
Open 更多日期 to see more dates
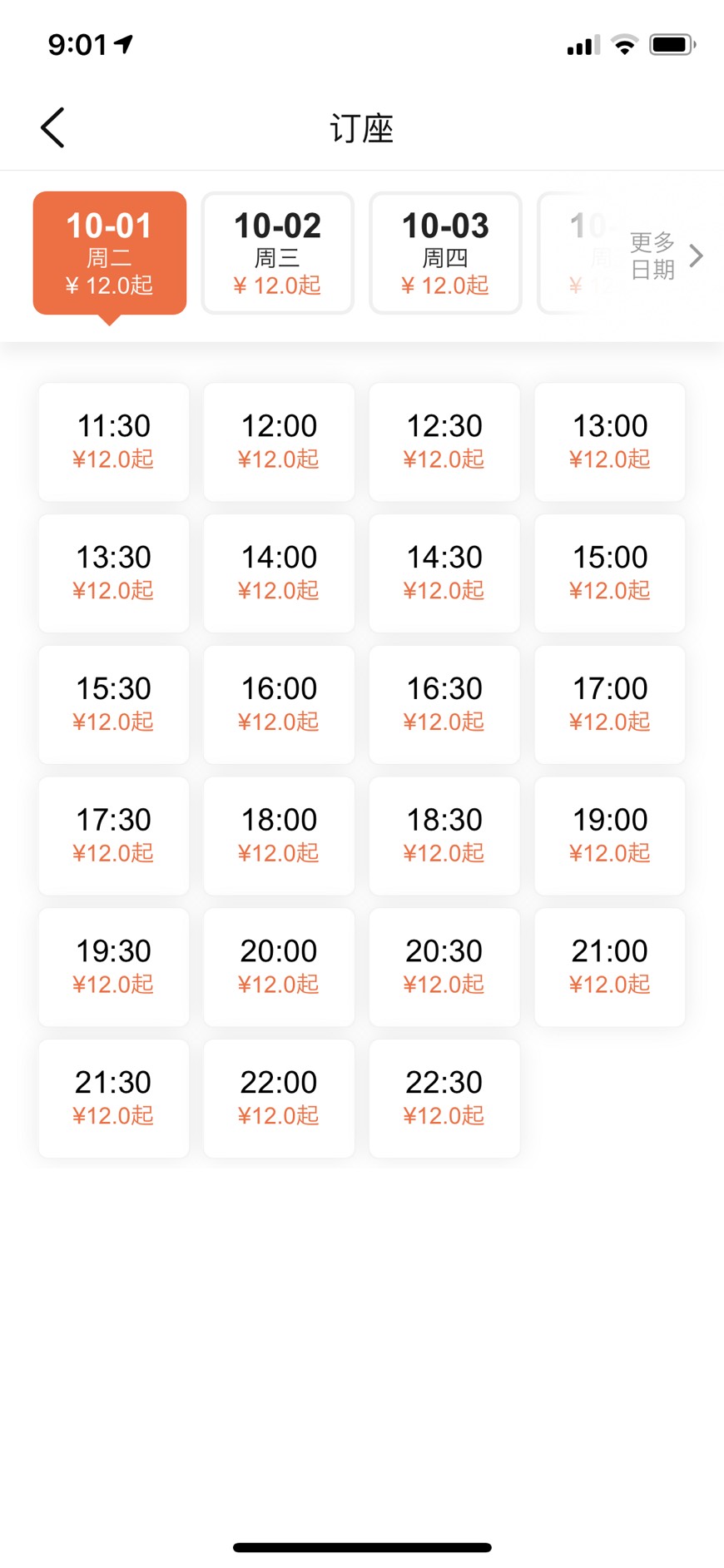tap(666, 256)
